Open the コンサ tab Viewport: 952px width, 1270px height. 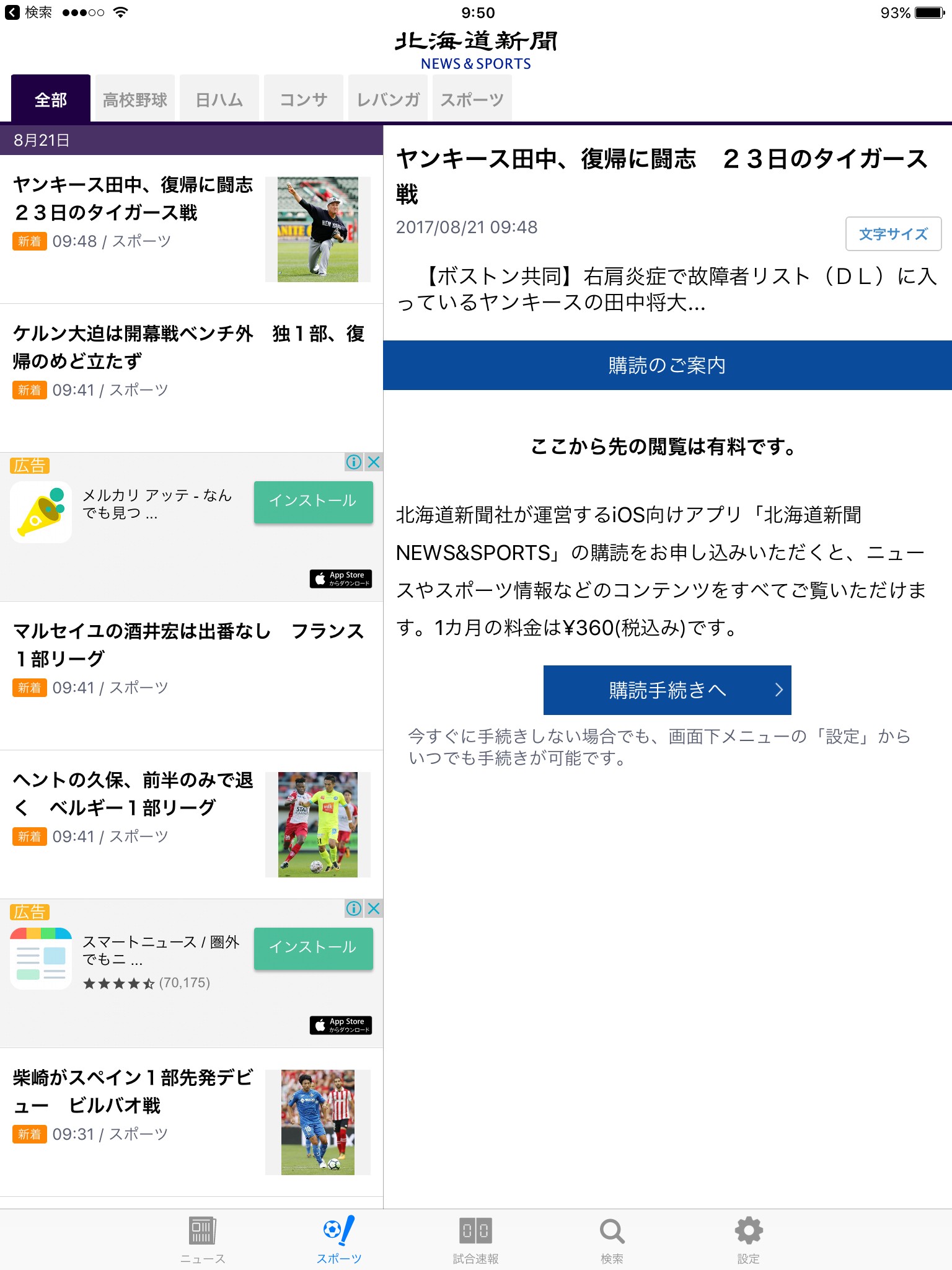click(x=303, y=99)
